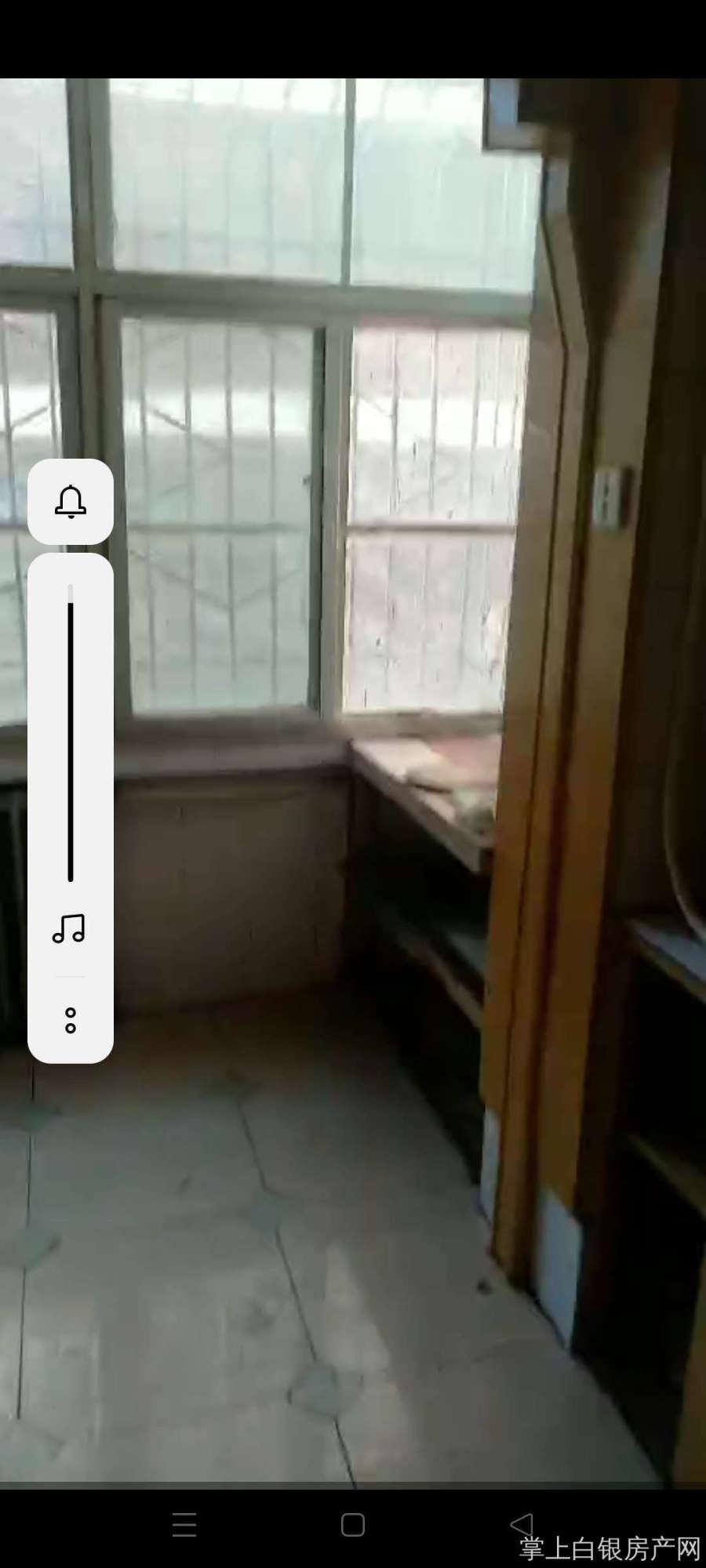Go to the home screen
Viewport: 706px width, 1568px height.
coord(353,1525)
